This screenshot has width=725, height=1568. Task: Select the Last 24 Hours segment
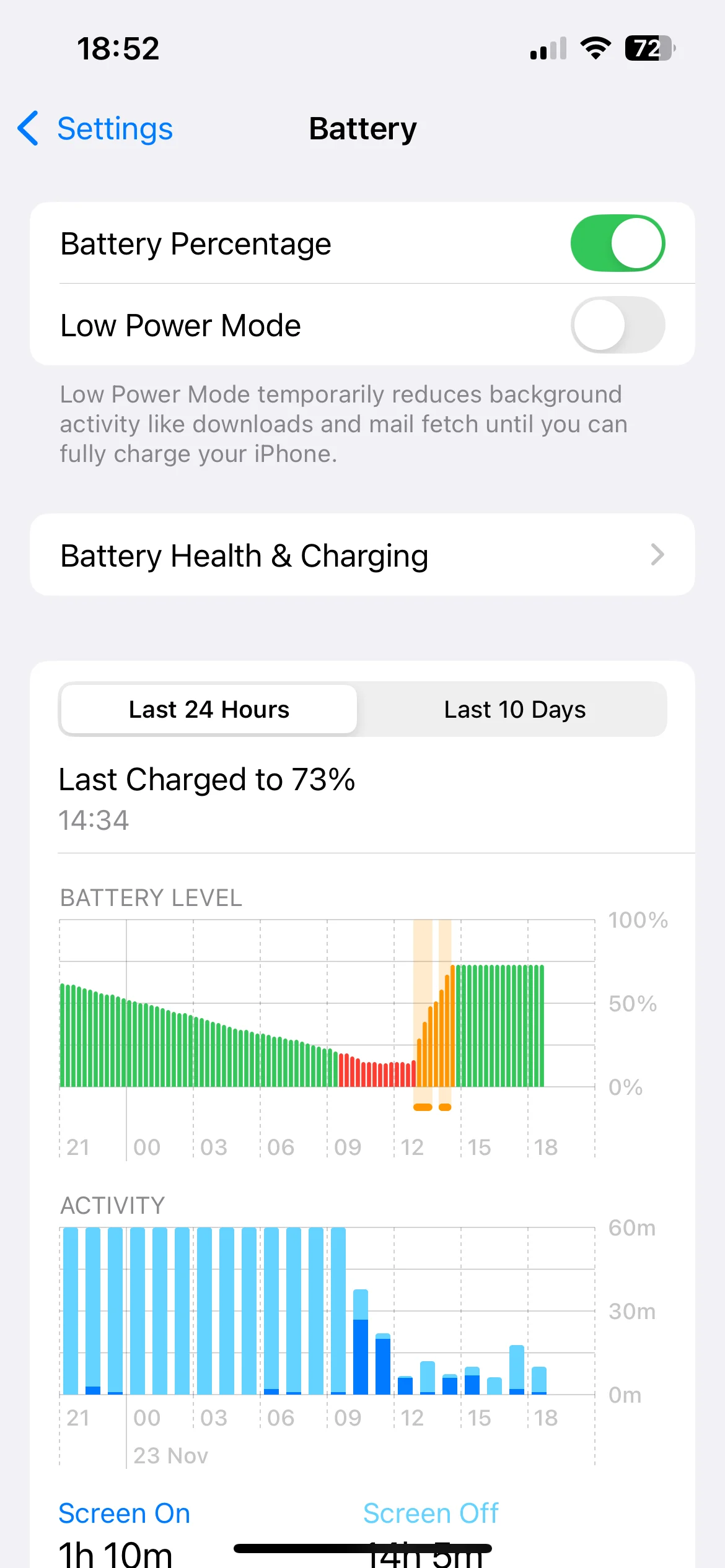209,709
